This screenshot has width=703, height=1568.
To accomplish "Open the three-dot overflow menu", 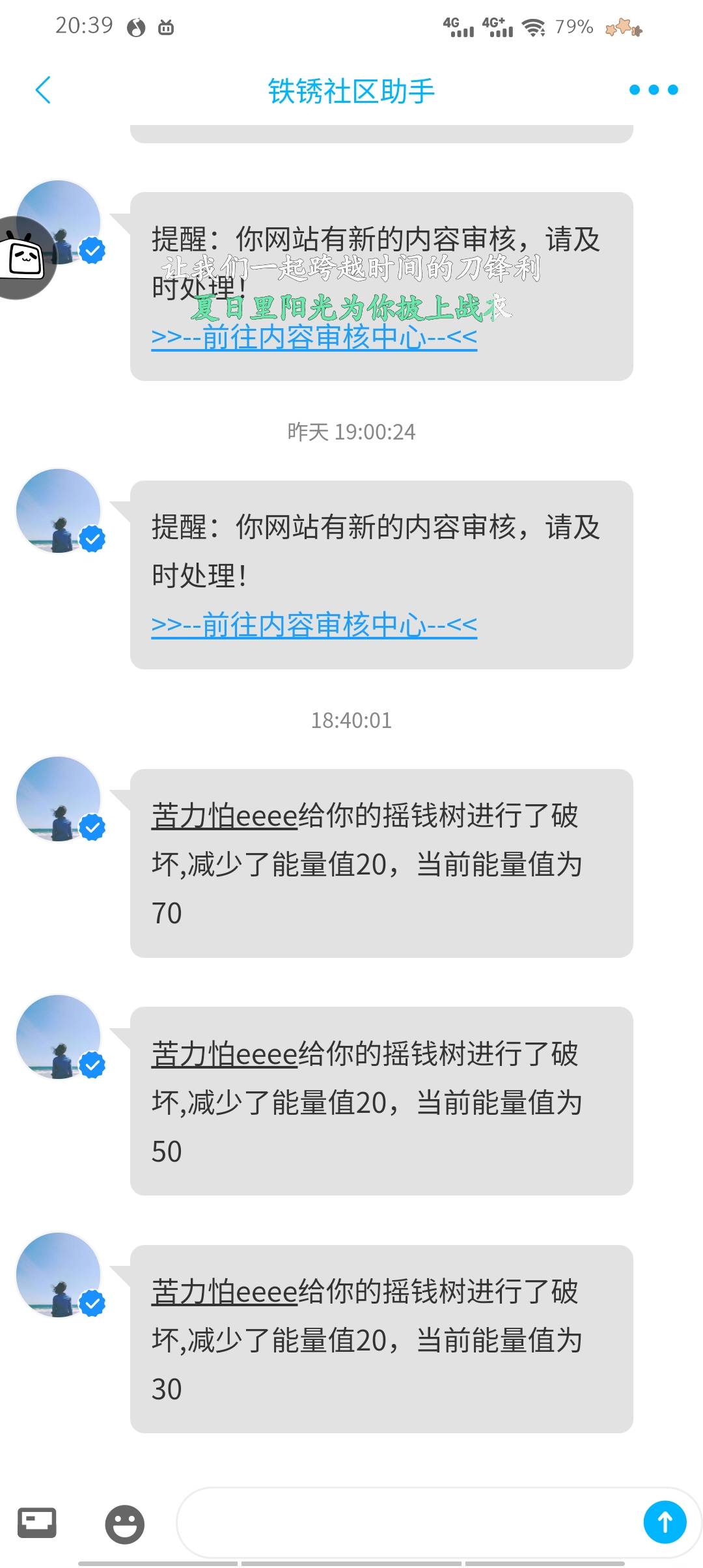I will (653, 90).
